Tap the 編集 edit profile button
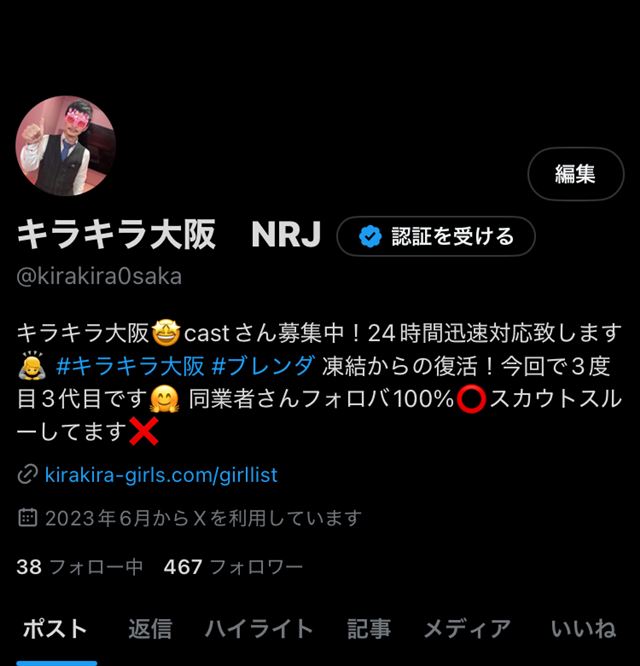Viewport: 640px width, 666px height. 575,174
